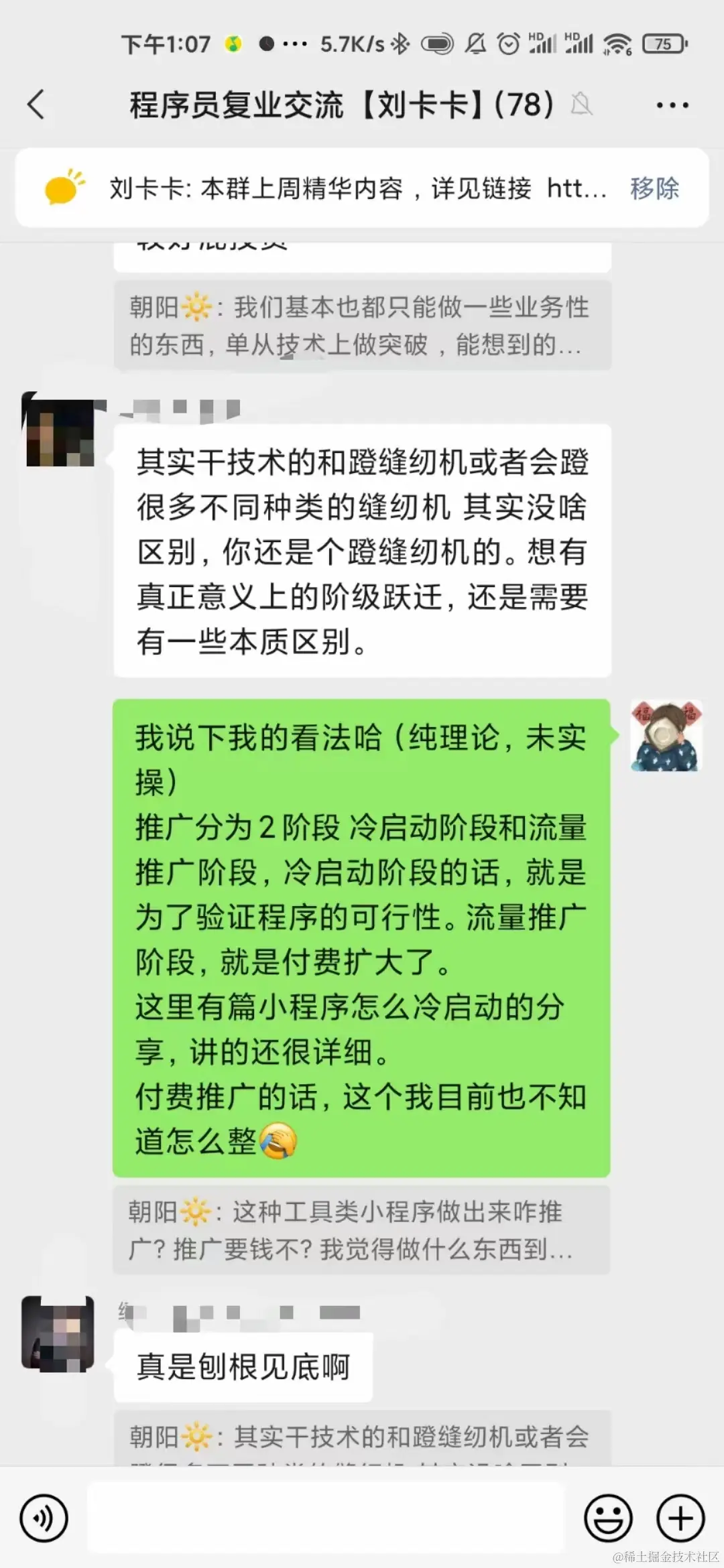View avatar of the 缝纫机 message sender
The height and width of the screenshot is (1568, 724).
[59, 430]
